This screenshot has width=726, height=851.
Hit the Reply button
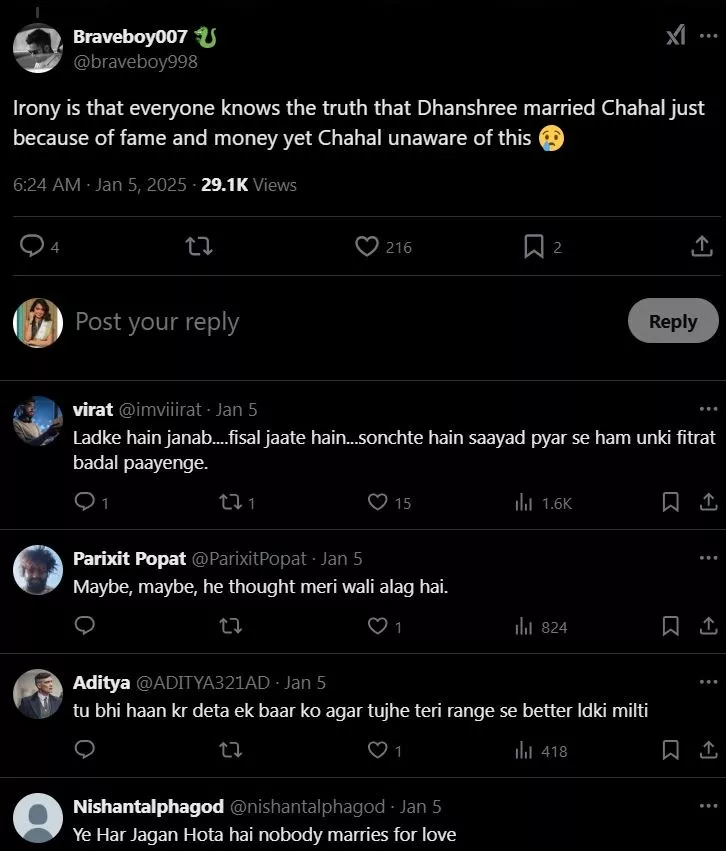pyautogui.click(x=672, y=321)
